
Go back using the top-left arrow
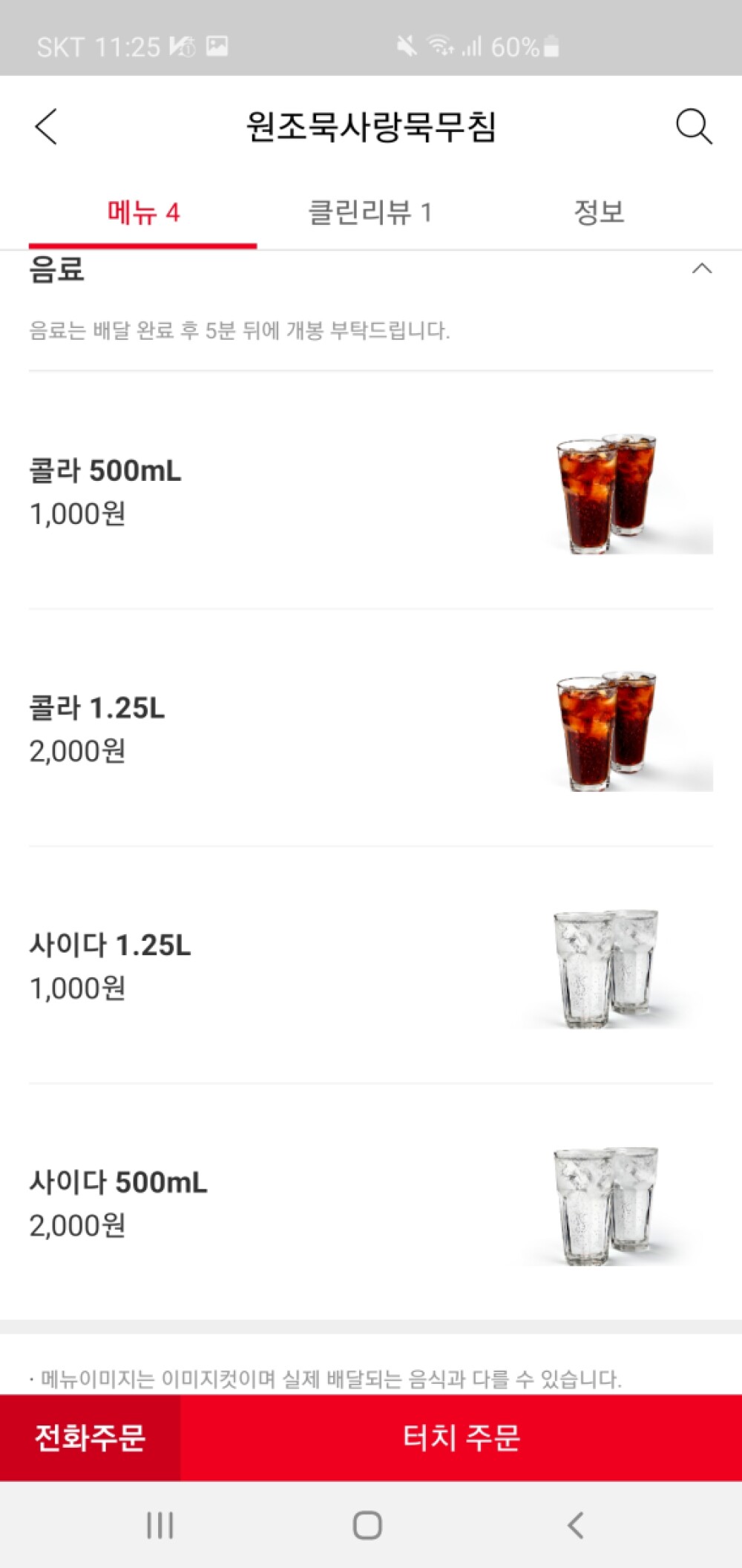[x=46, y=126]
